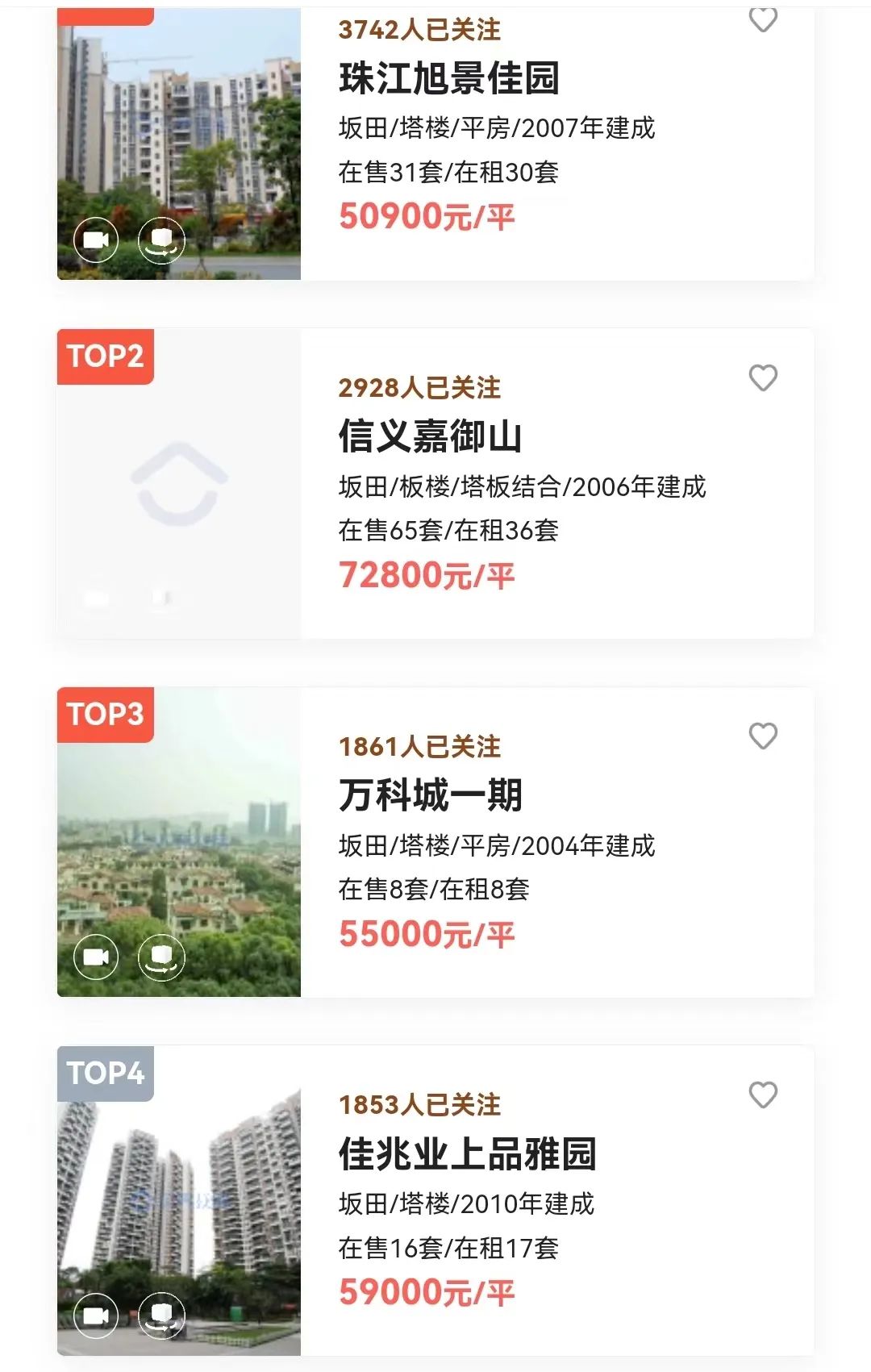Launch VR viewer for 佳兆业上品雅园
The height and width of the screenshot is (1372, 871).
click(161, 1315)
